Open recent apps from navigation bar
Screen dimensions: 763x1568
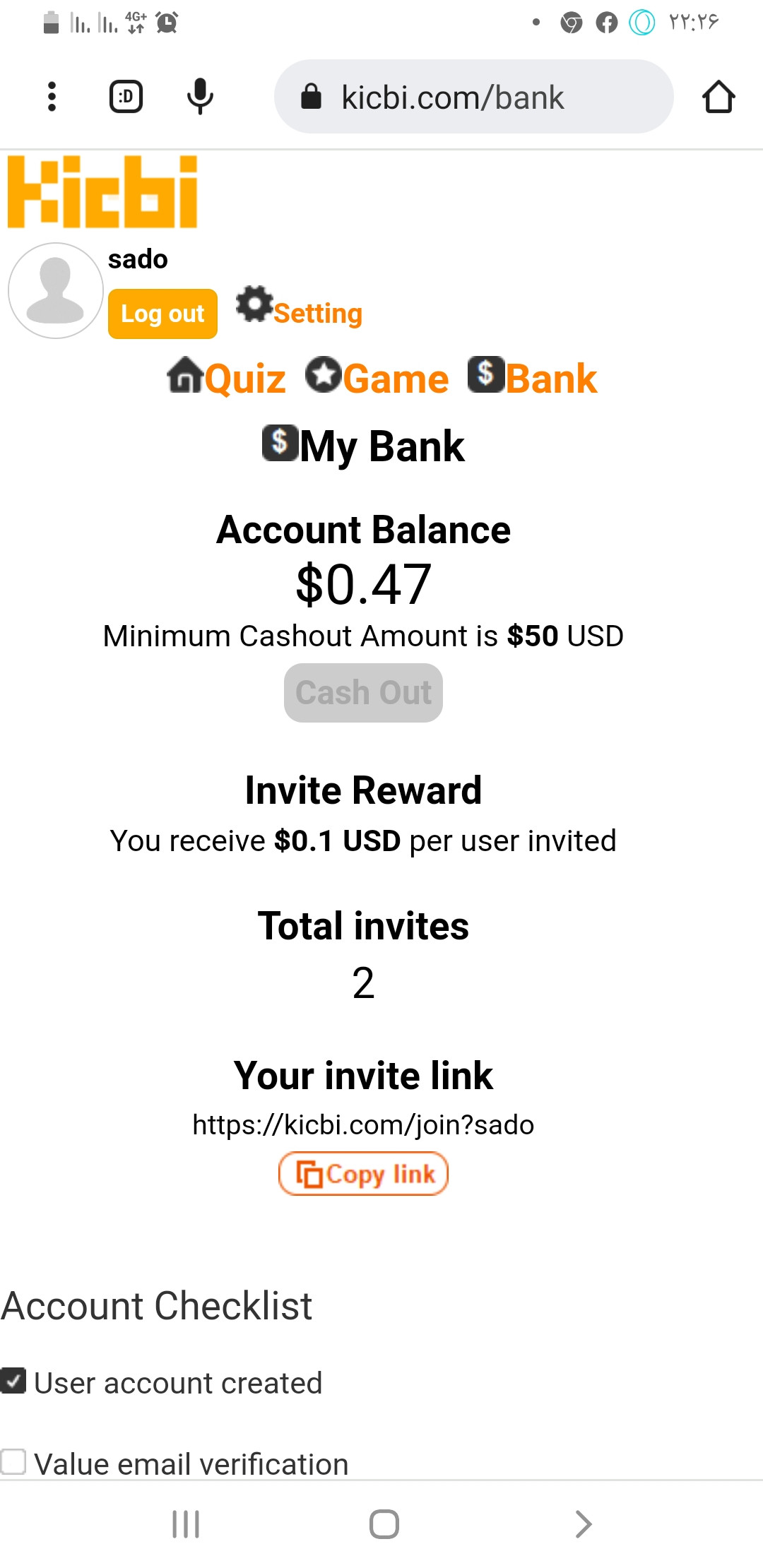click(186, 1524)
